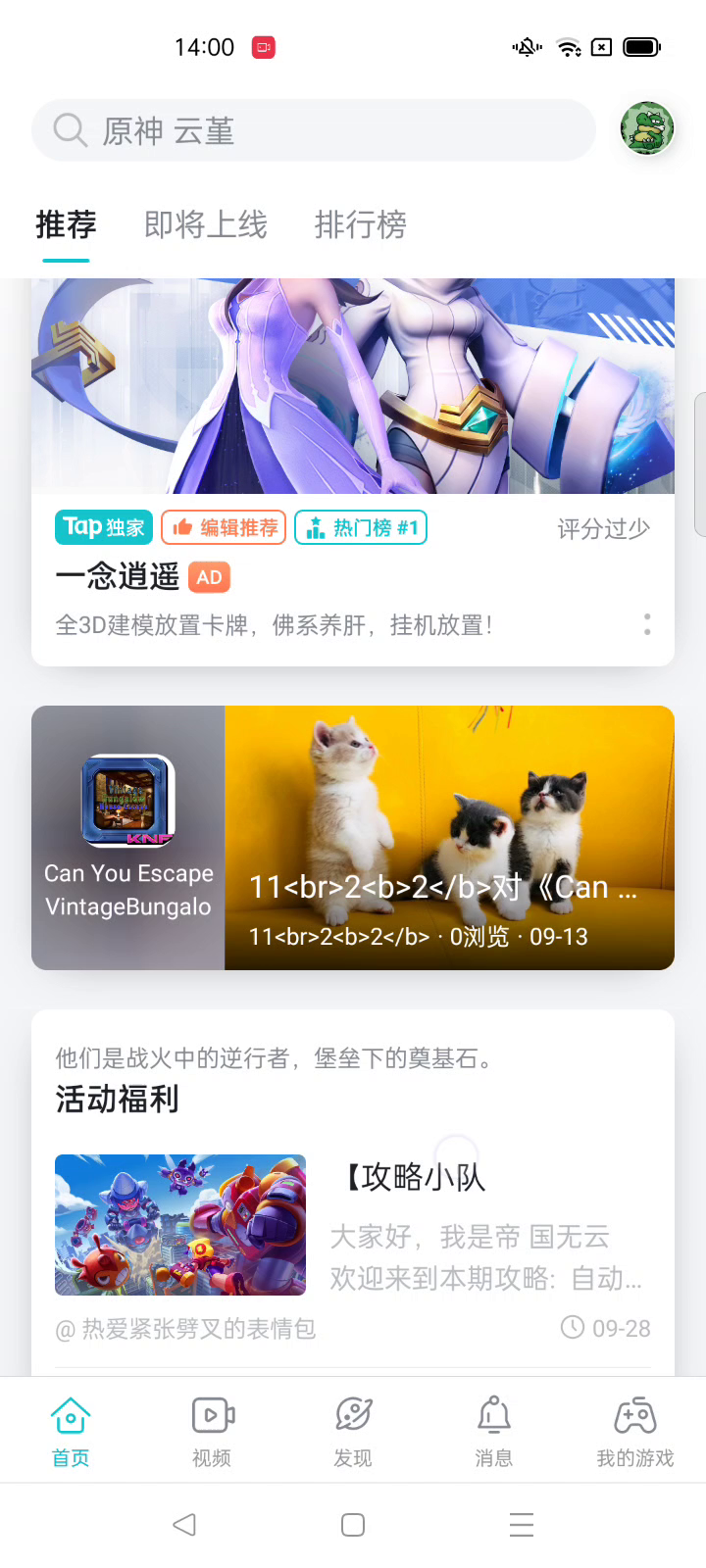Tap the search magnifier icon
The image size is (706, 1568).
click(x=67, y=129)
